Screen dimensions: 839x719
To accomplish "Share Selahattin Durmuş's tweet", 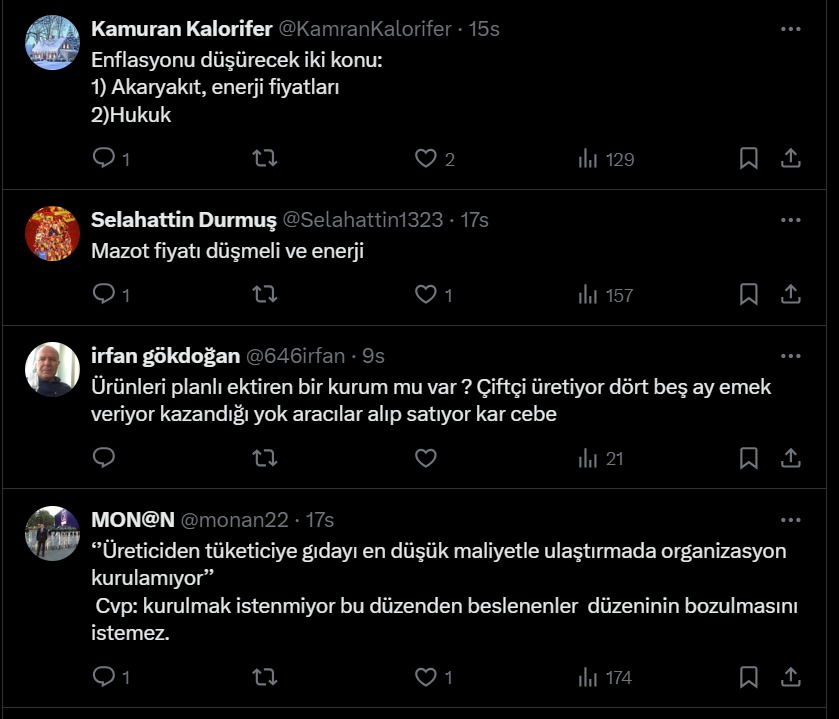I will (x=790, y=294).
